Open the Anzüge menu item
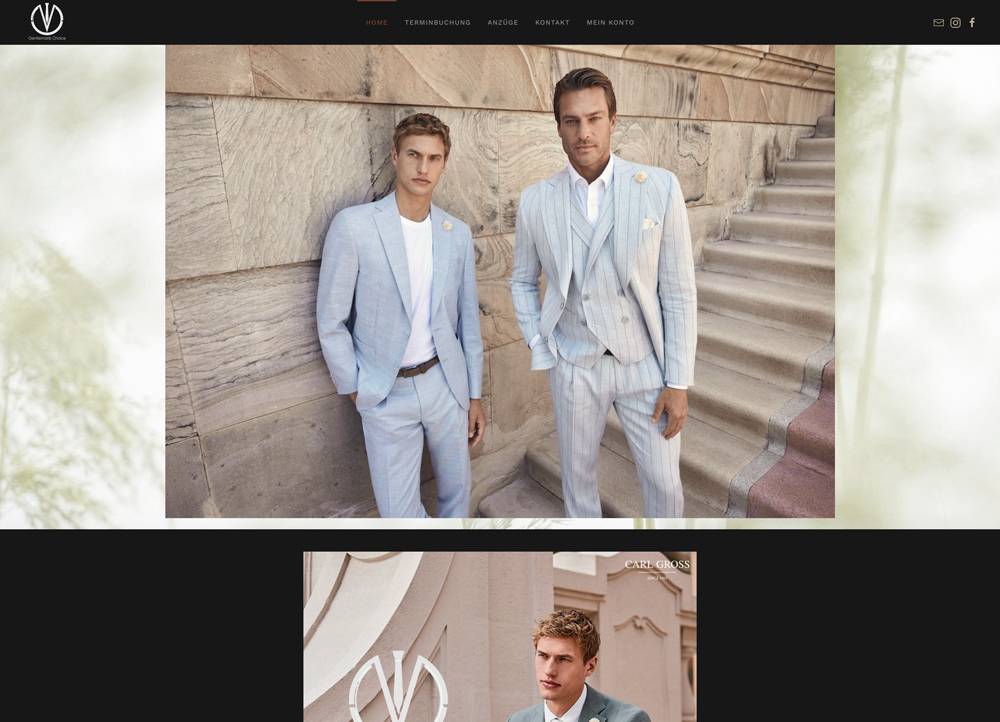This screenshot has width=1000, height=722. [x=503, y=22]
